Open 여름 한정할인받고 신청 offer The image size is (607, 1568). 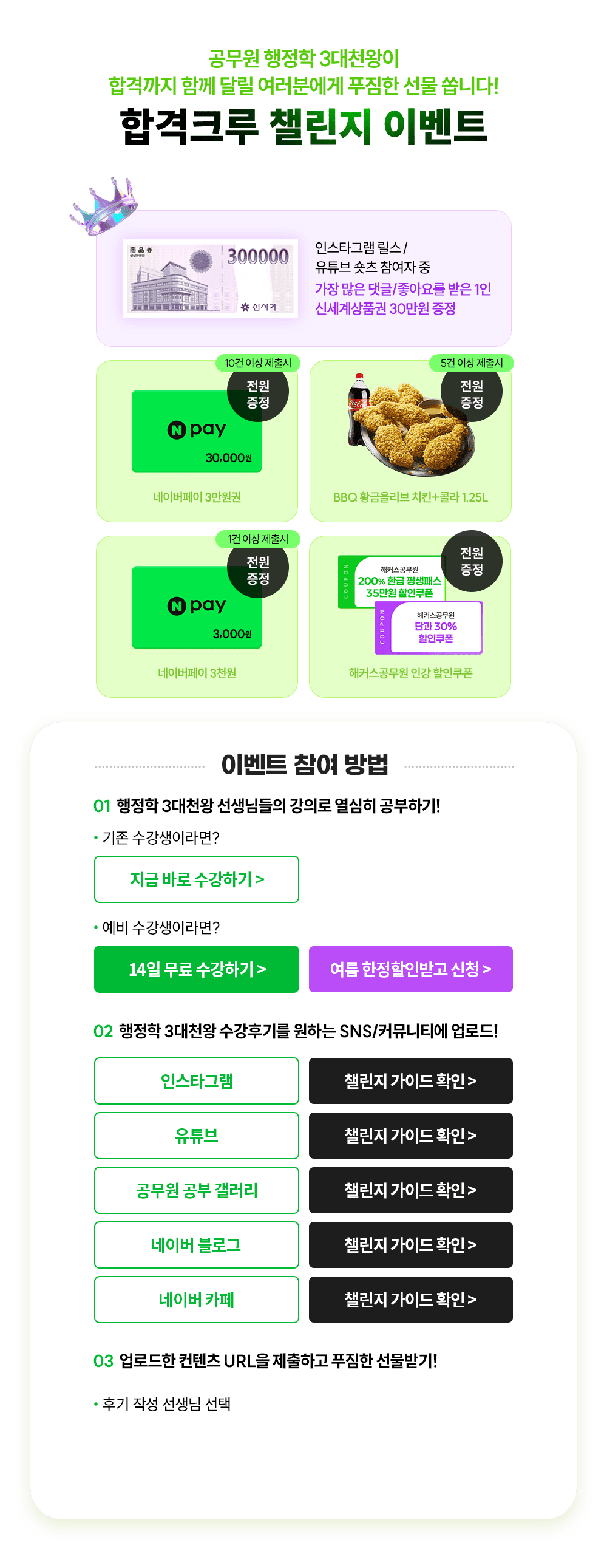[410, 969]
